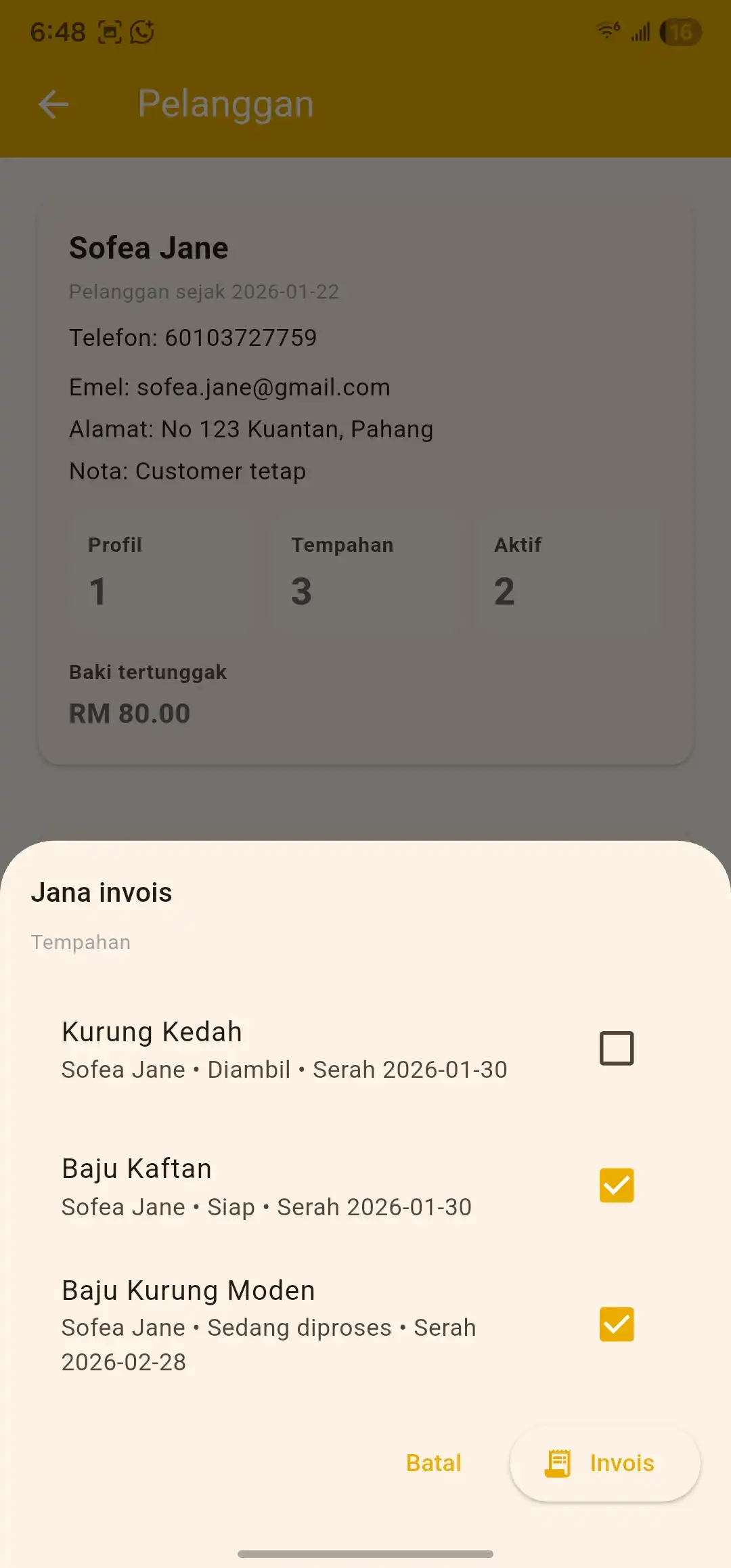Generate invoice with the Invois button

pyautogui.click(x=604, y=1463)
